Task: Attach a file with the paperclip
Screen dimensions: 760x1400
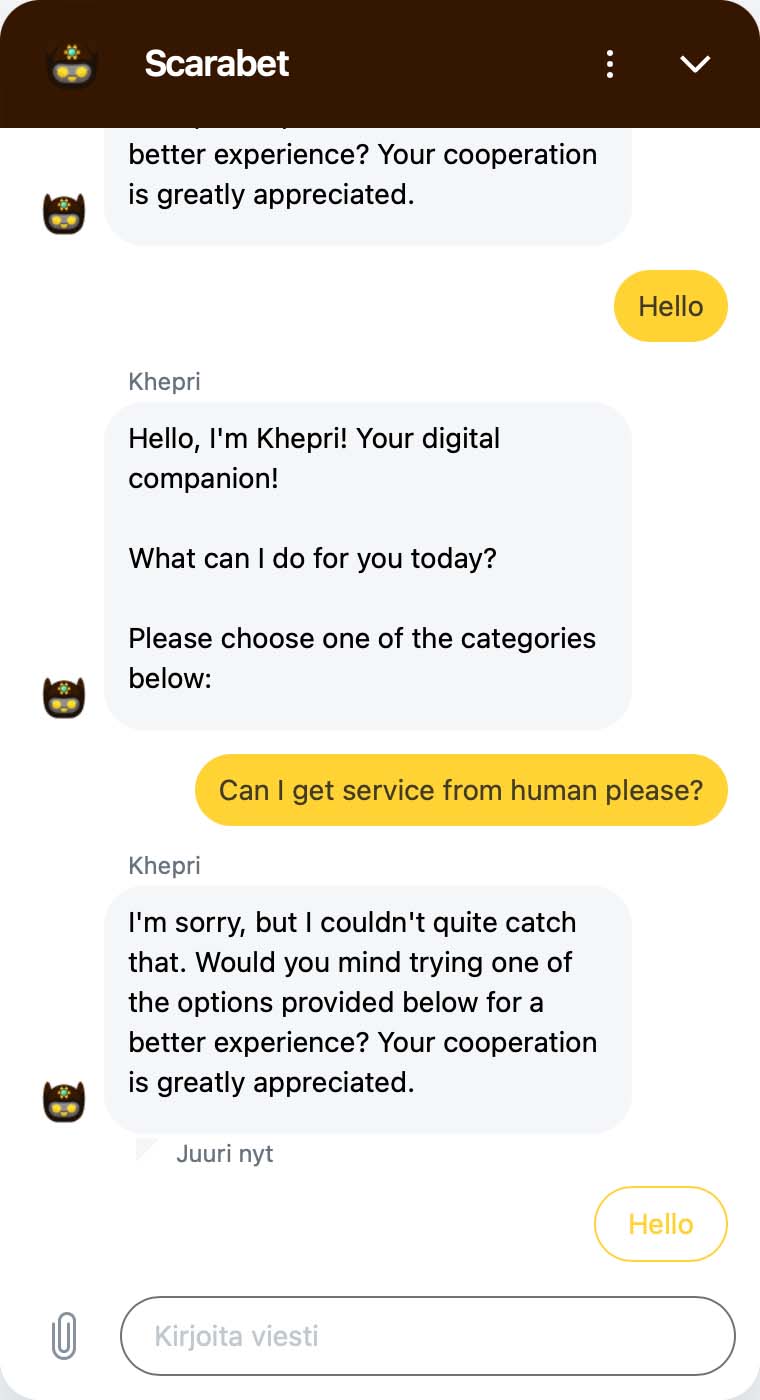Action: (63, 1336)
